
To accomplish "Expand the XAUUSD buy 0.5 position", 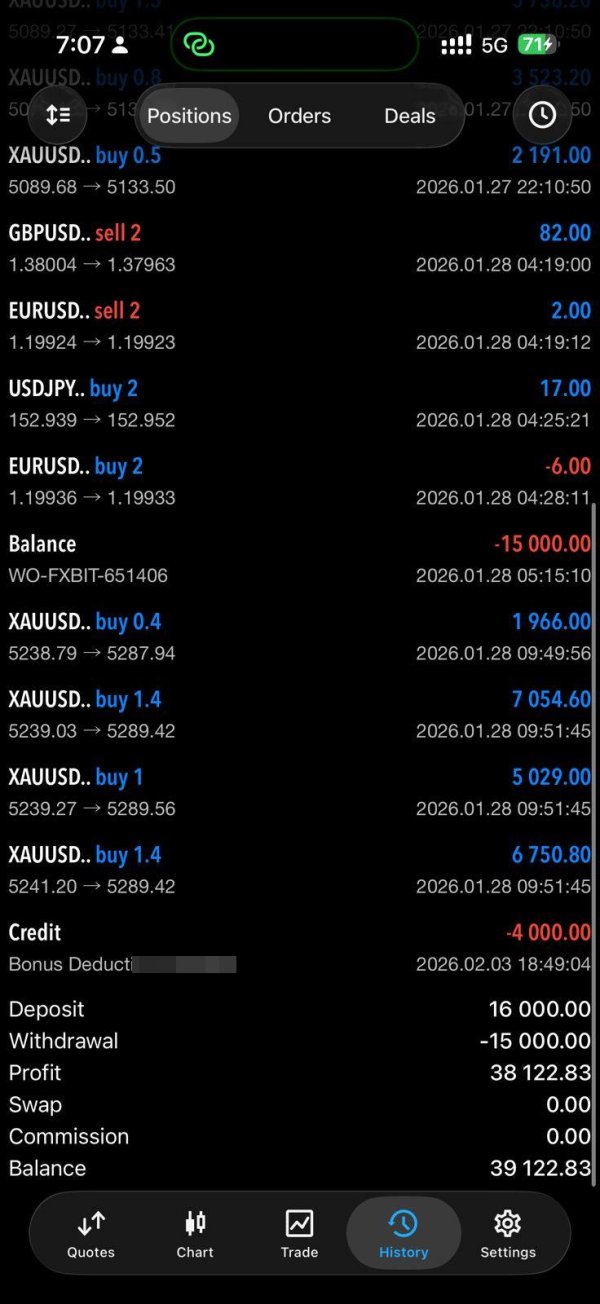I will tap(300, 170).
